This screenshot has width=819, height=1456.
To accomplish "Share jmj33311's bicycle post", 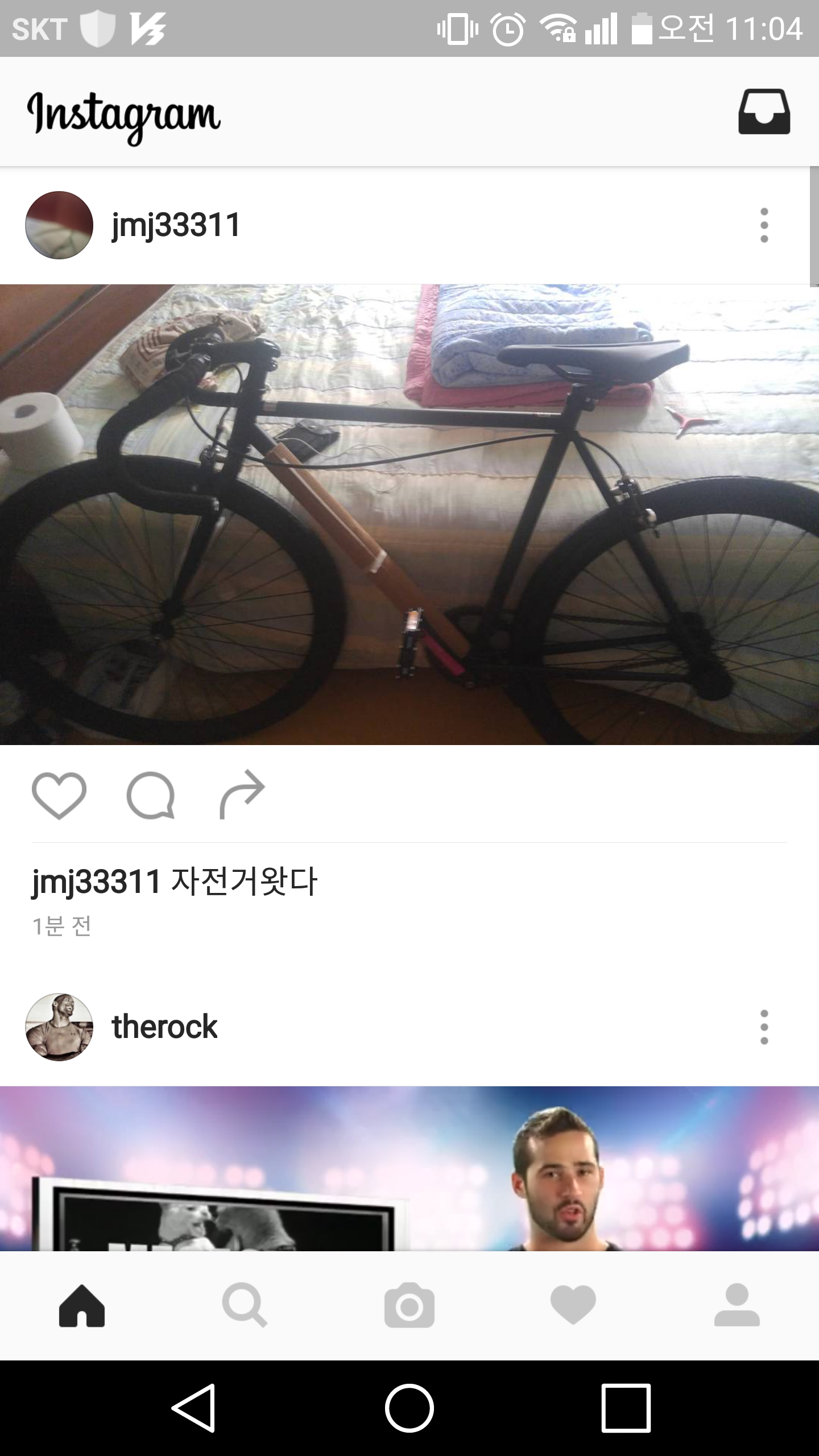I will coord(242,795).
